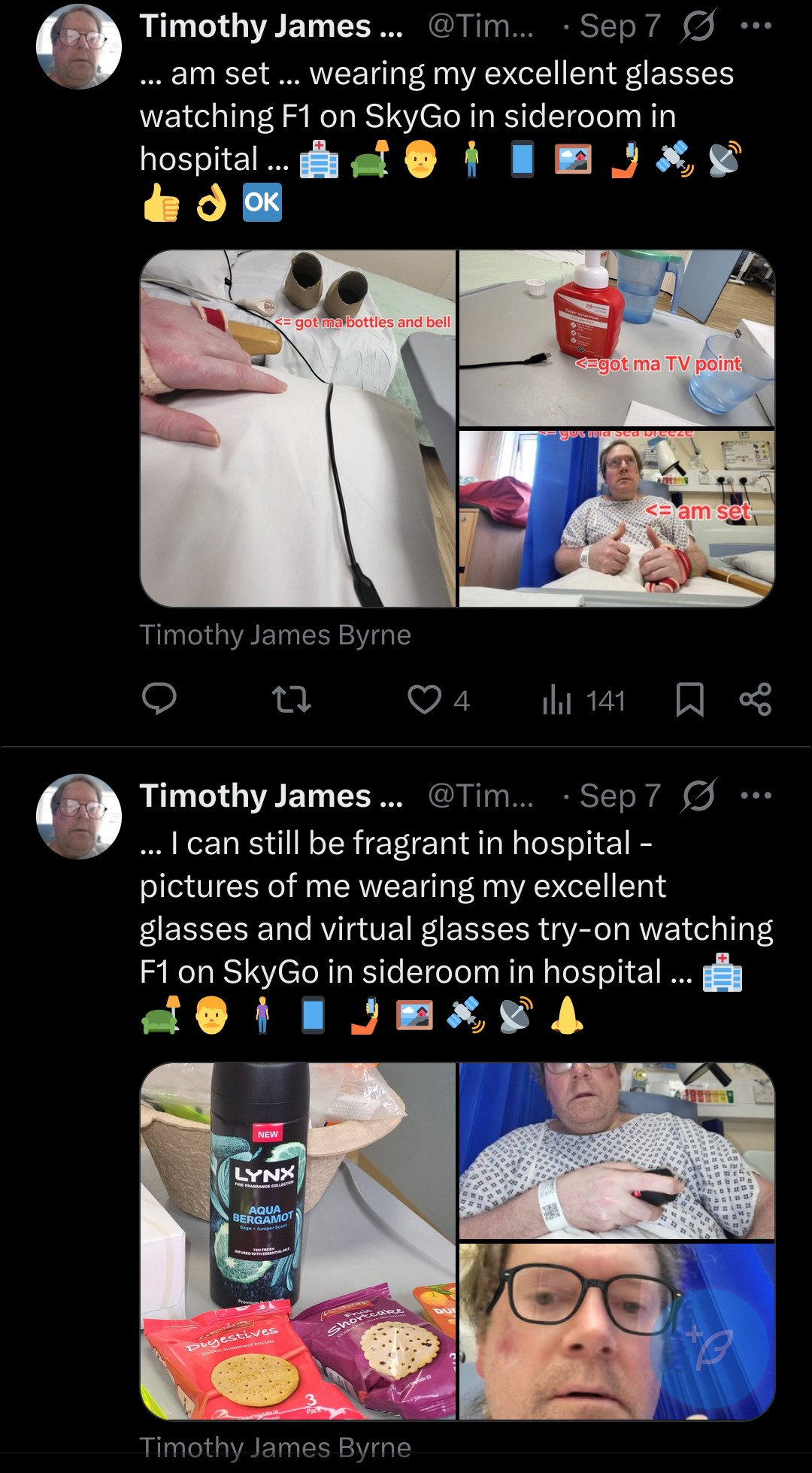View analytics for the post with 141 views
This screenshot has height=1473, width=812.
click(x=583, y=700)
